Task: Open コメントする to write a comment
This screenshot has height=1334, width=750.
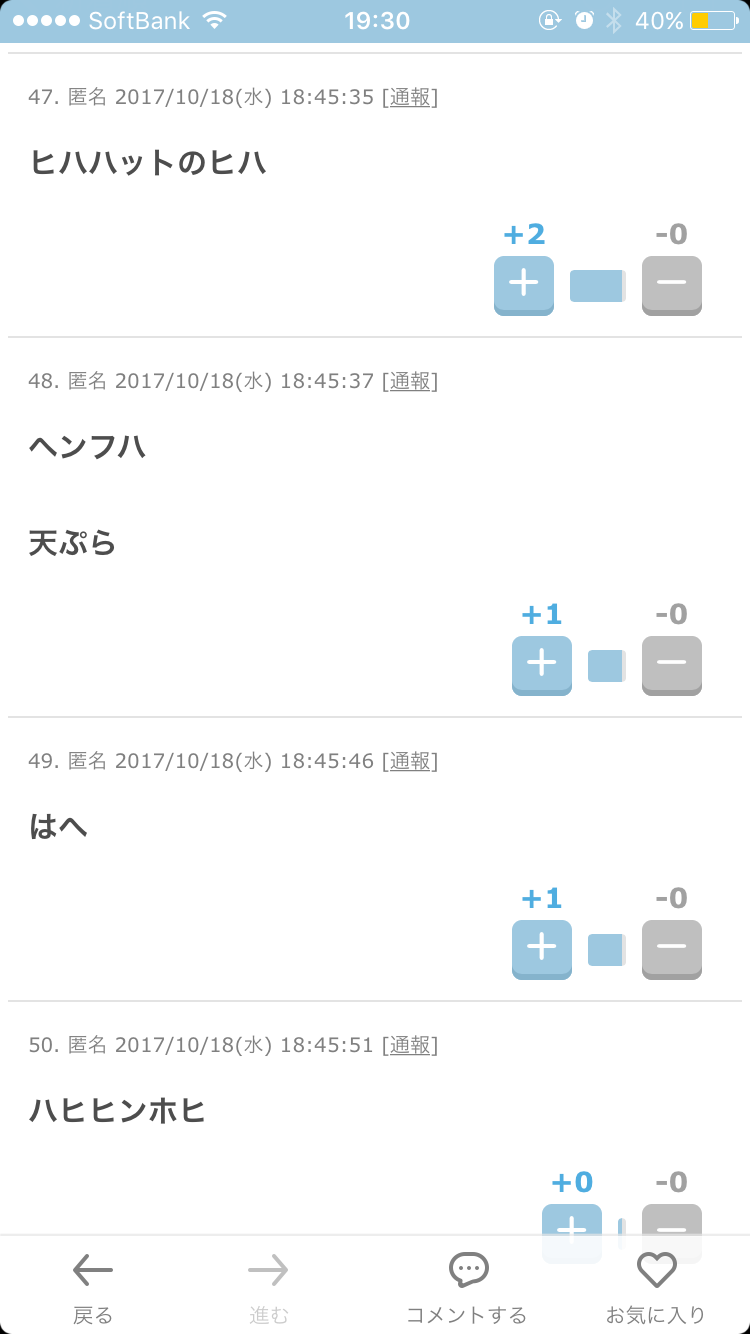Action: tap(467, 1287)
